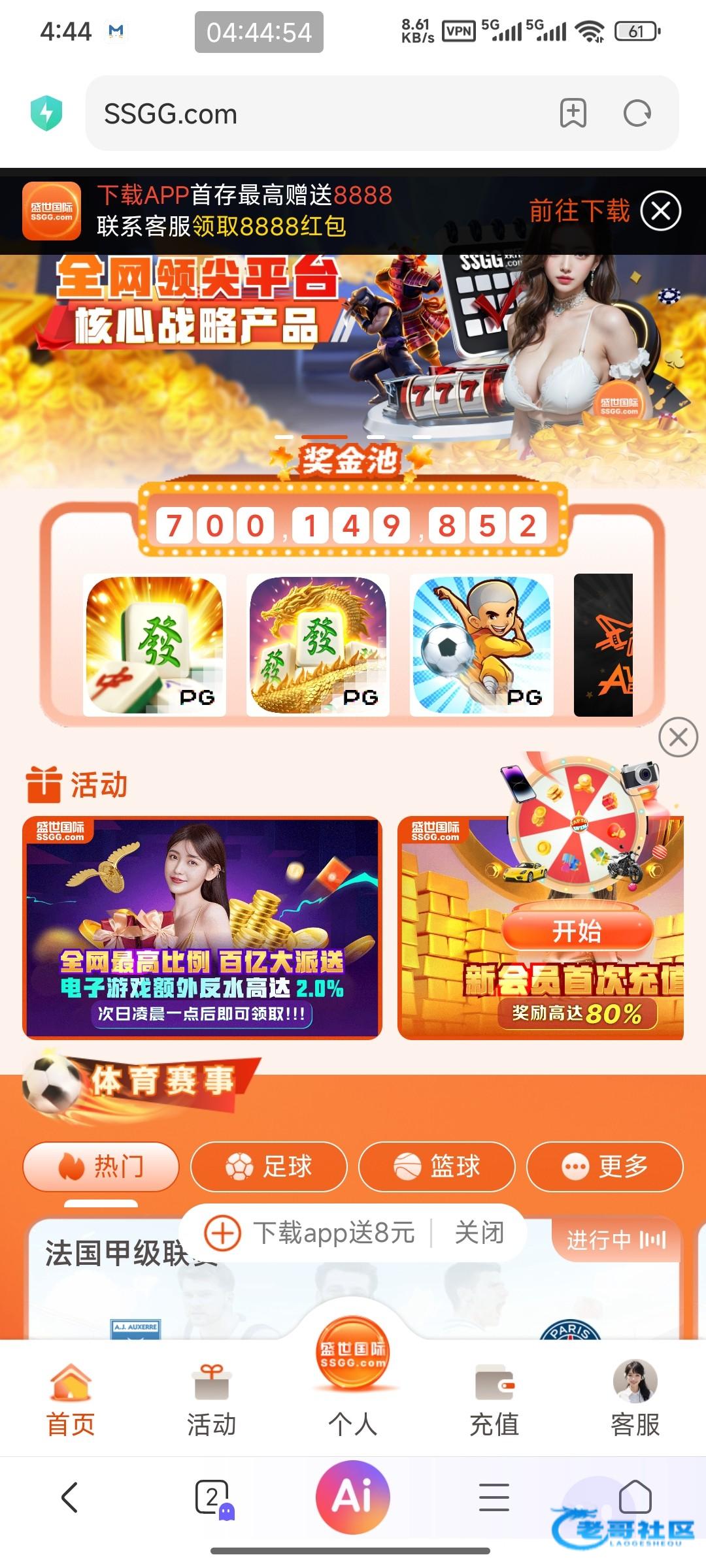Tap 开始 on the lucky wheel

[577, 930]
